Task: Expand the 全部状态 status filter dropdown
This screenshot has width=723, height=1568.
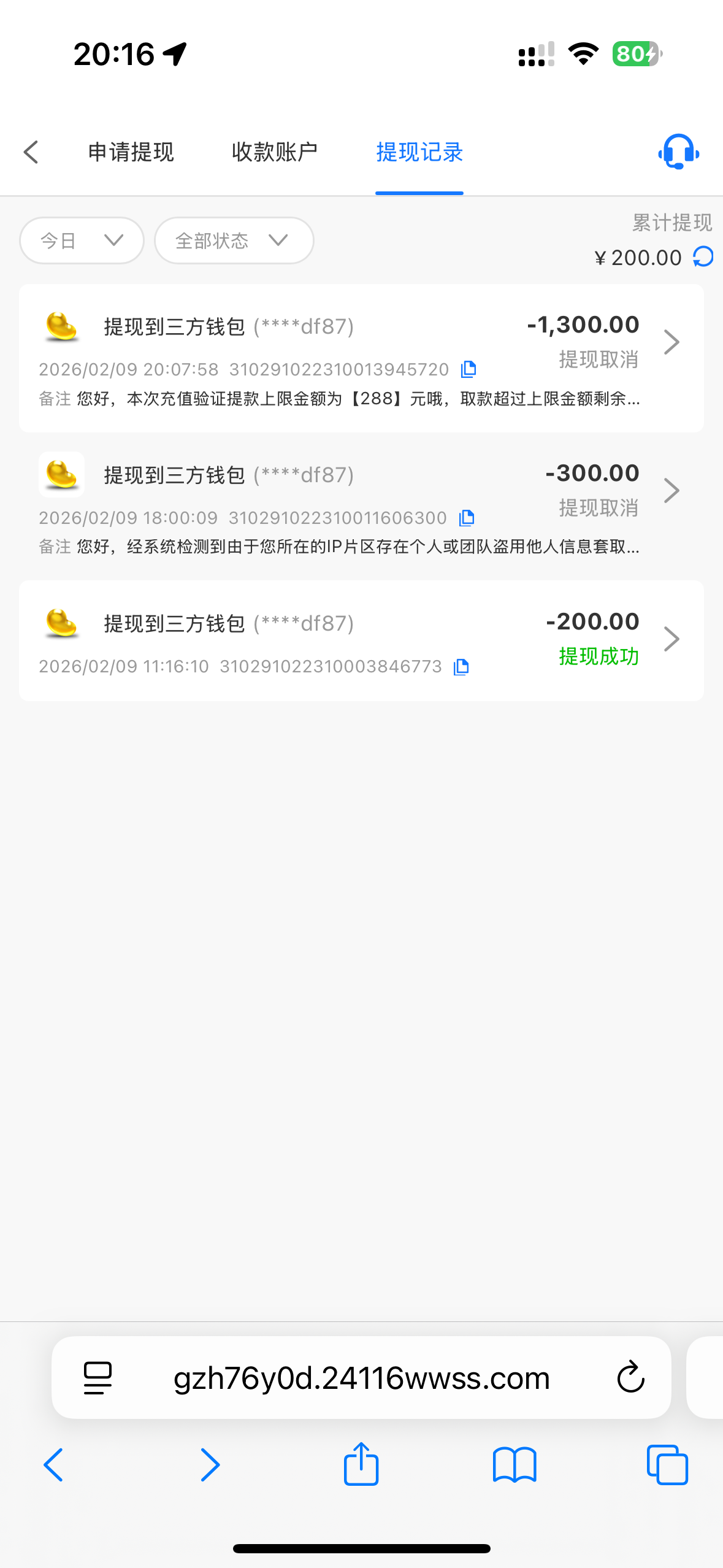Action: pos(234,240)
